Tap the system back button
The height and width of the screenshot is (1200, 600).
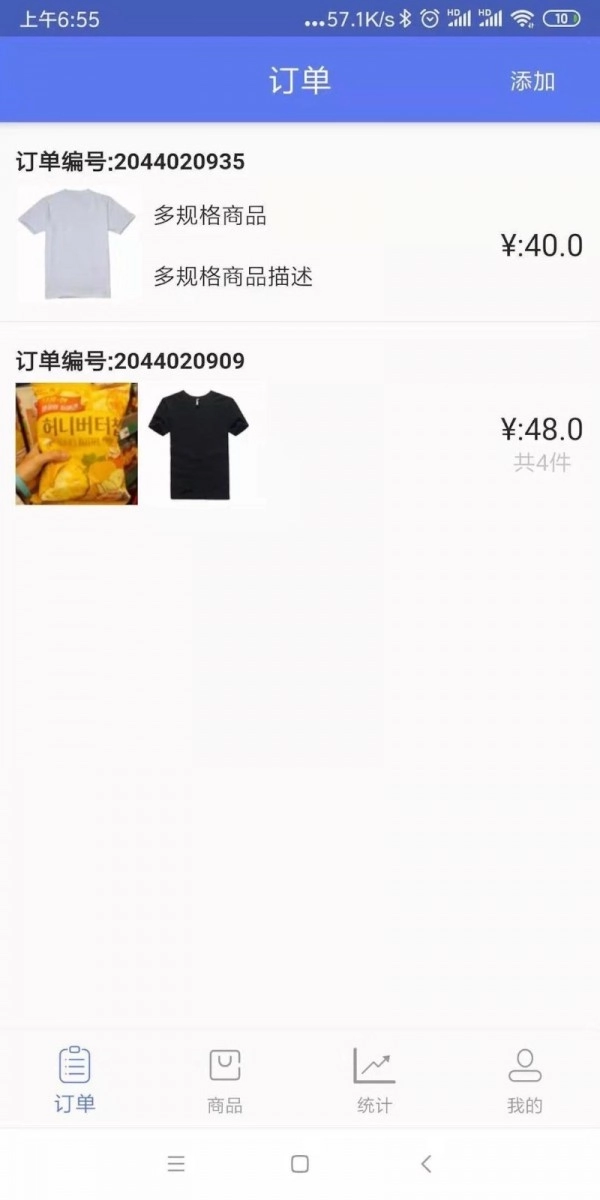click(427, 1163)
